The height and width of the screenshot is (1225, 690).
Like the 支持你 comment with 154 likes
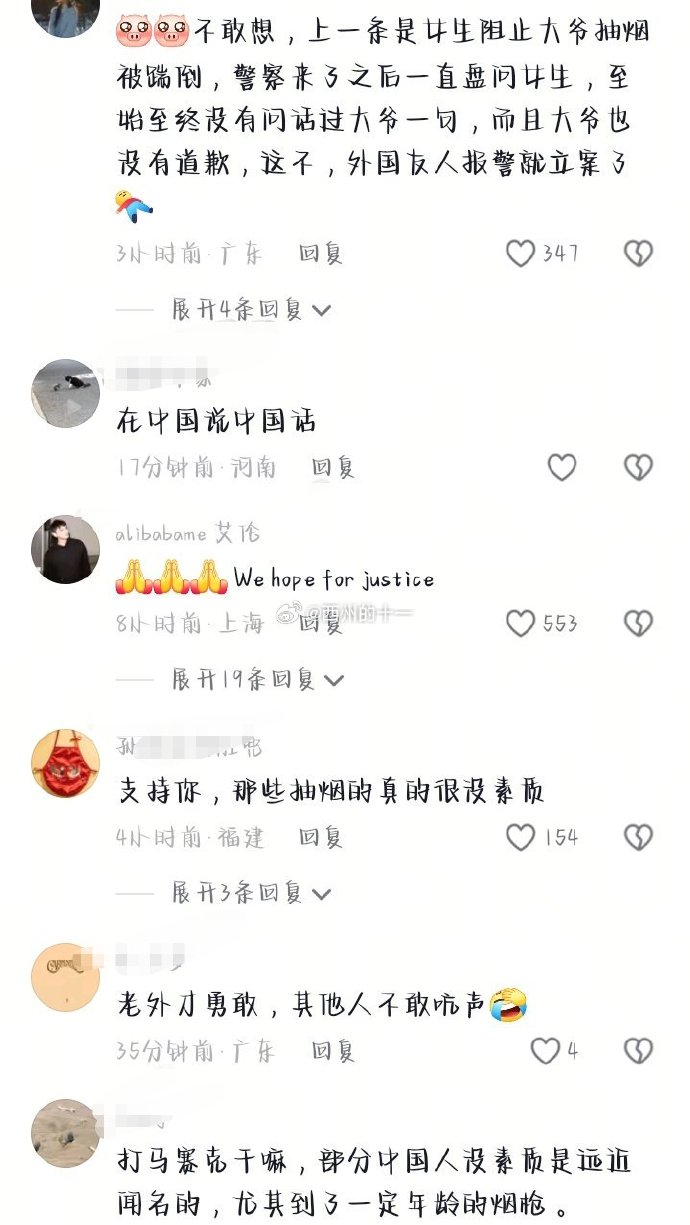(520, 837)
